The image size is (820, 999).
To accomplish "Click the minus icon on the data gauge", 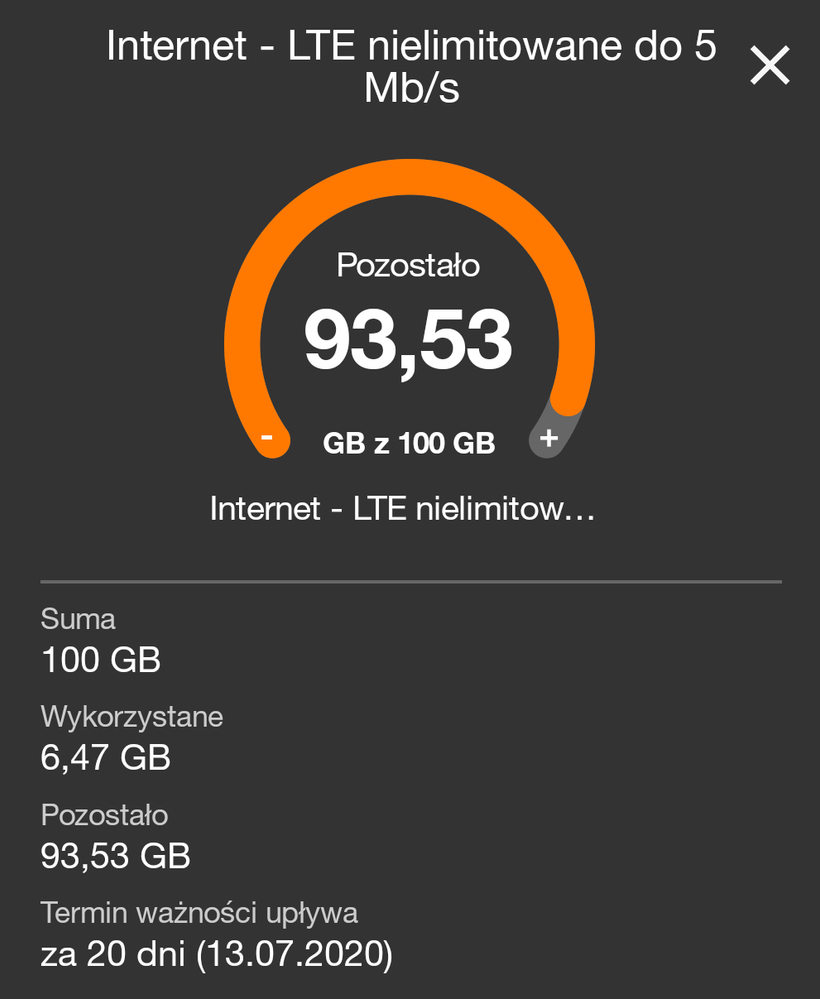I will (267, 438).
